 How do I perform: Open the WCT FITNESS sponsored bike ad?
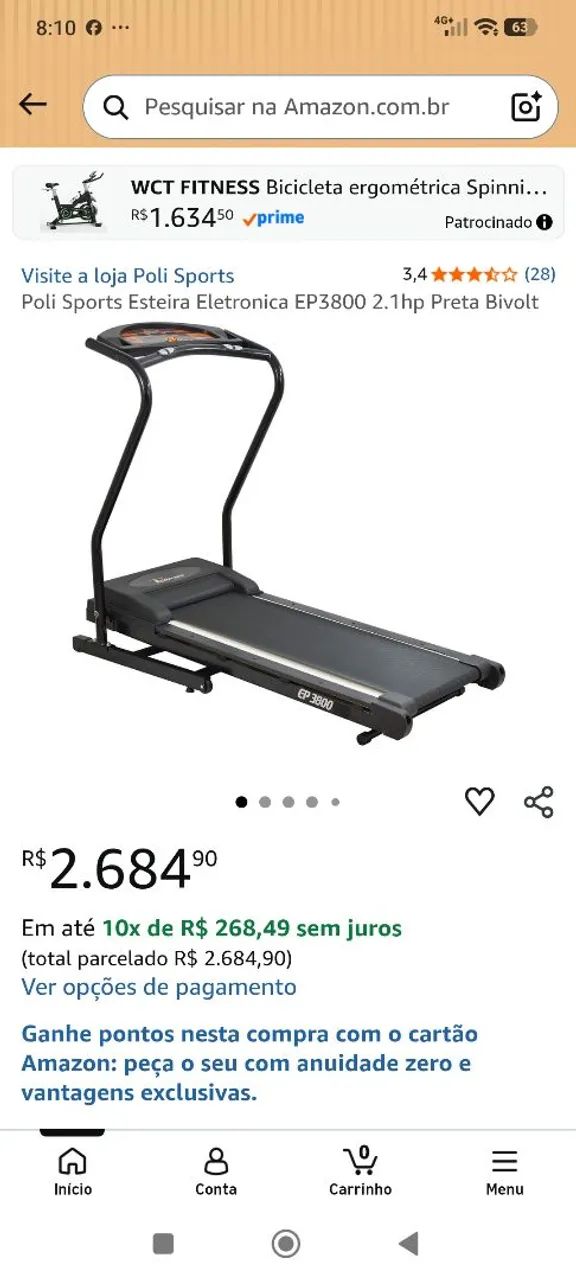(288, 203)
